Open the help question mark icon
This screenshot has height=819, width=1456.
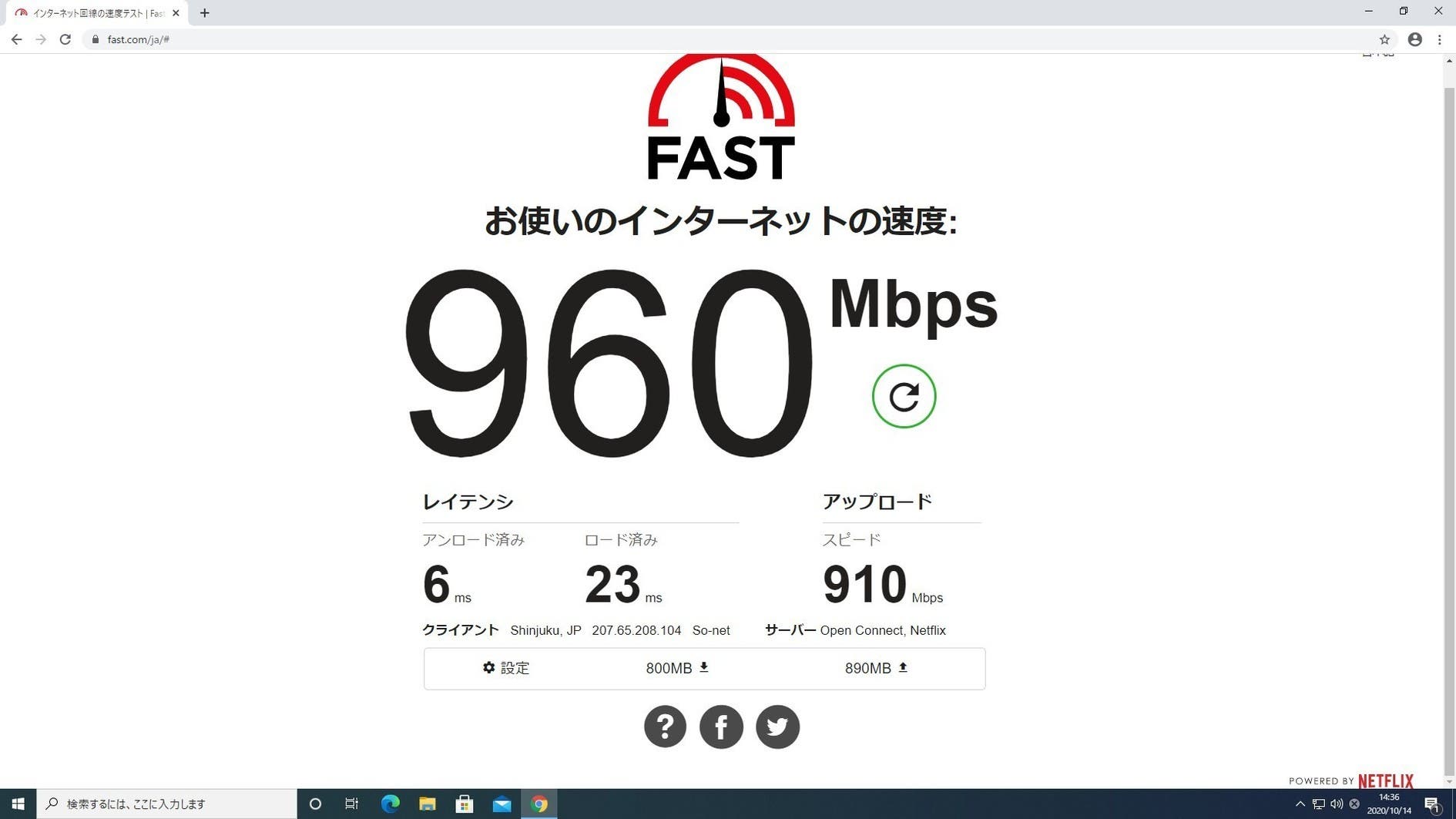(x=665, y=727)
